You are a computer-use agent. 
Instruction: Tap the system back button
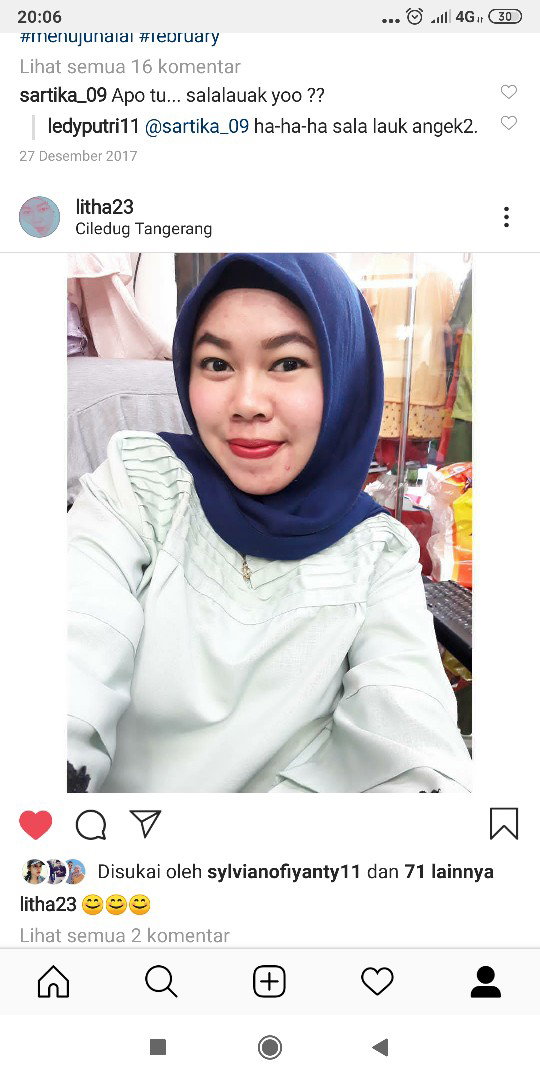point(380,1048)
